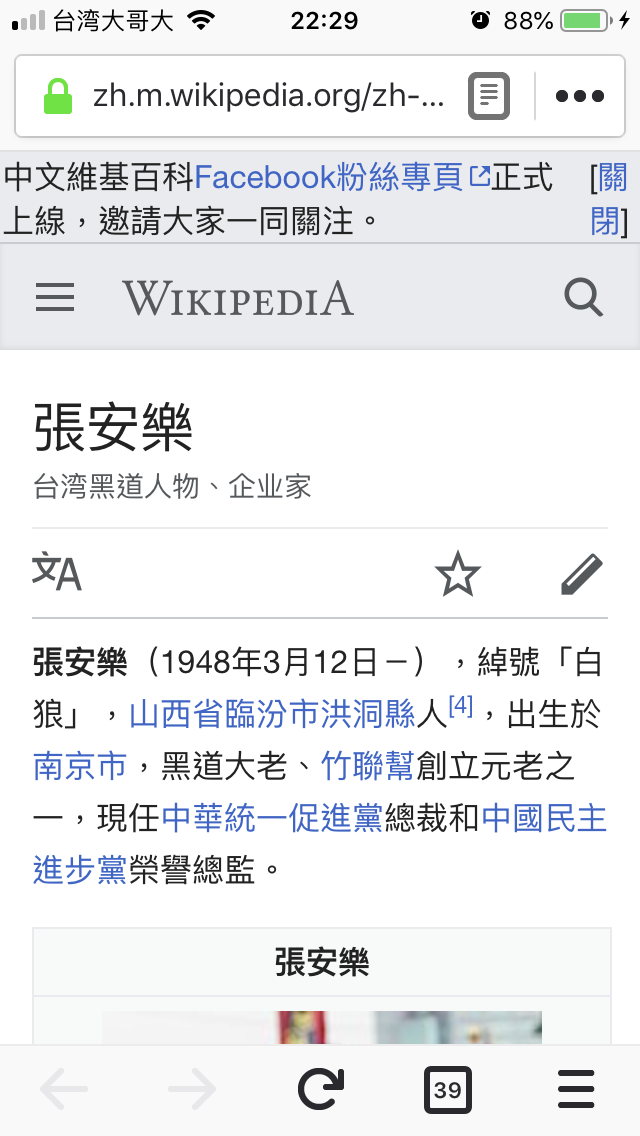
Task: Visit the 竹聯幫 article
Action: pyautogui.click(x=367, y=767)
